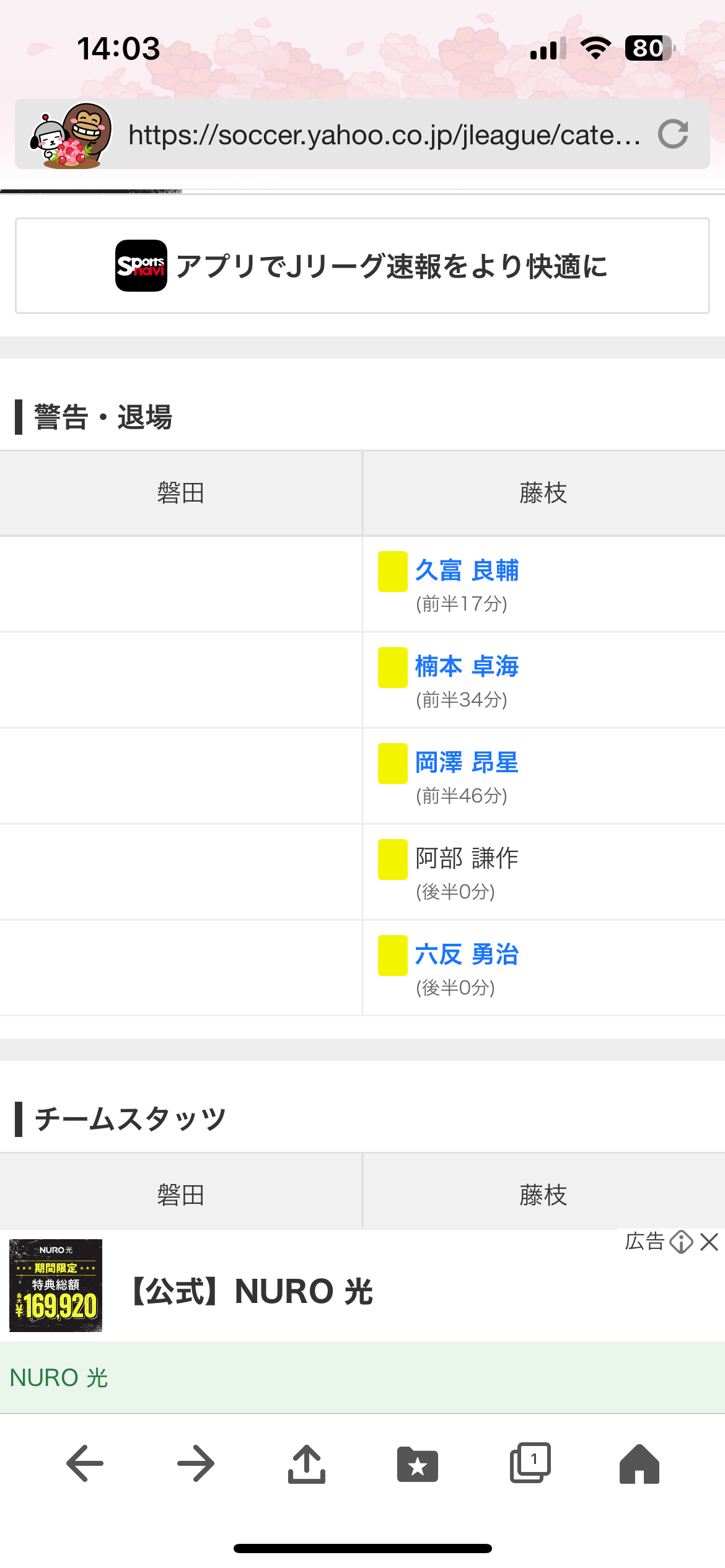Open player link 久富 良輔

pyautogui.click(x=467, y=570)
